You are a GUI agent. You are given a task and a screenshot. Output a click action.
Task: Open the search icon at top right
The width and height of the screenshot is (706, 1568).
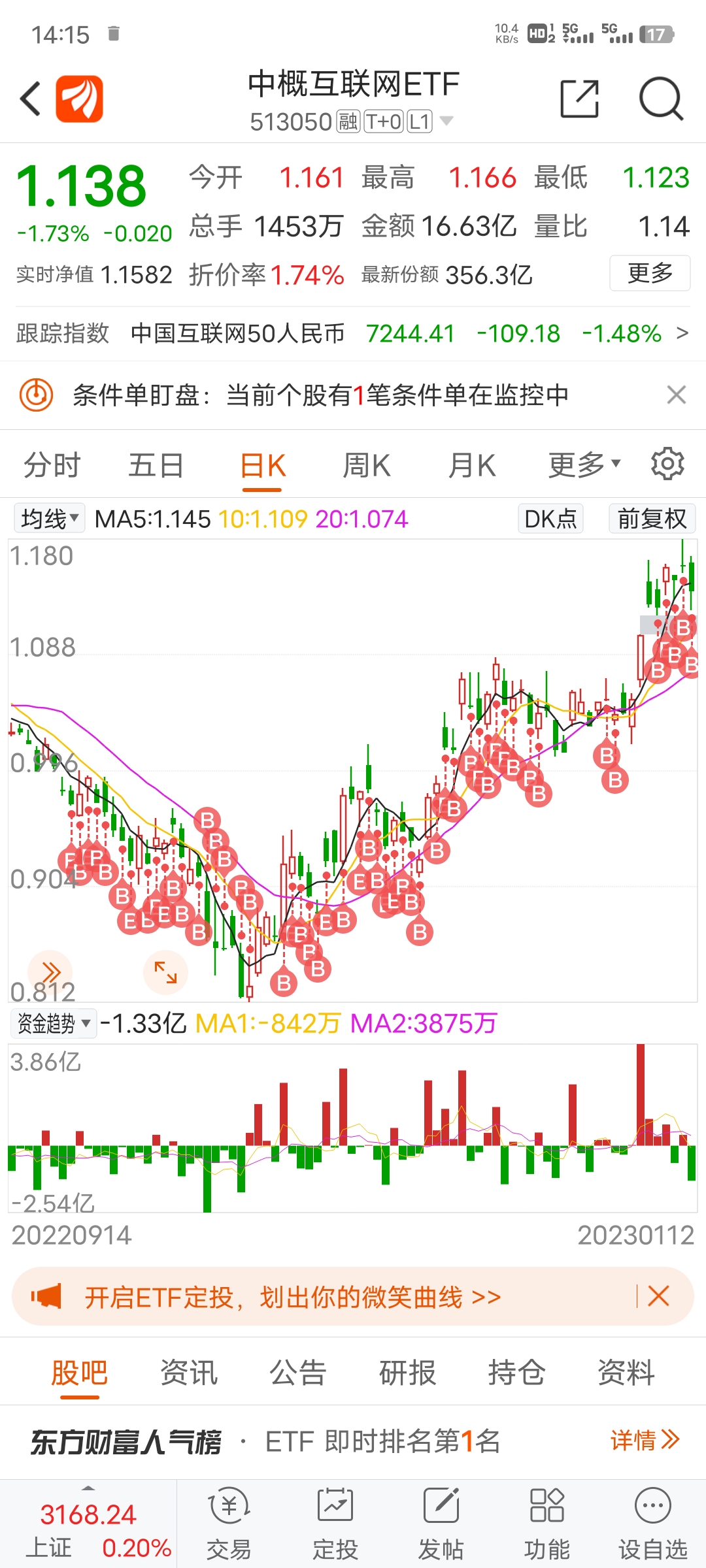(x=660, y=98)
